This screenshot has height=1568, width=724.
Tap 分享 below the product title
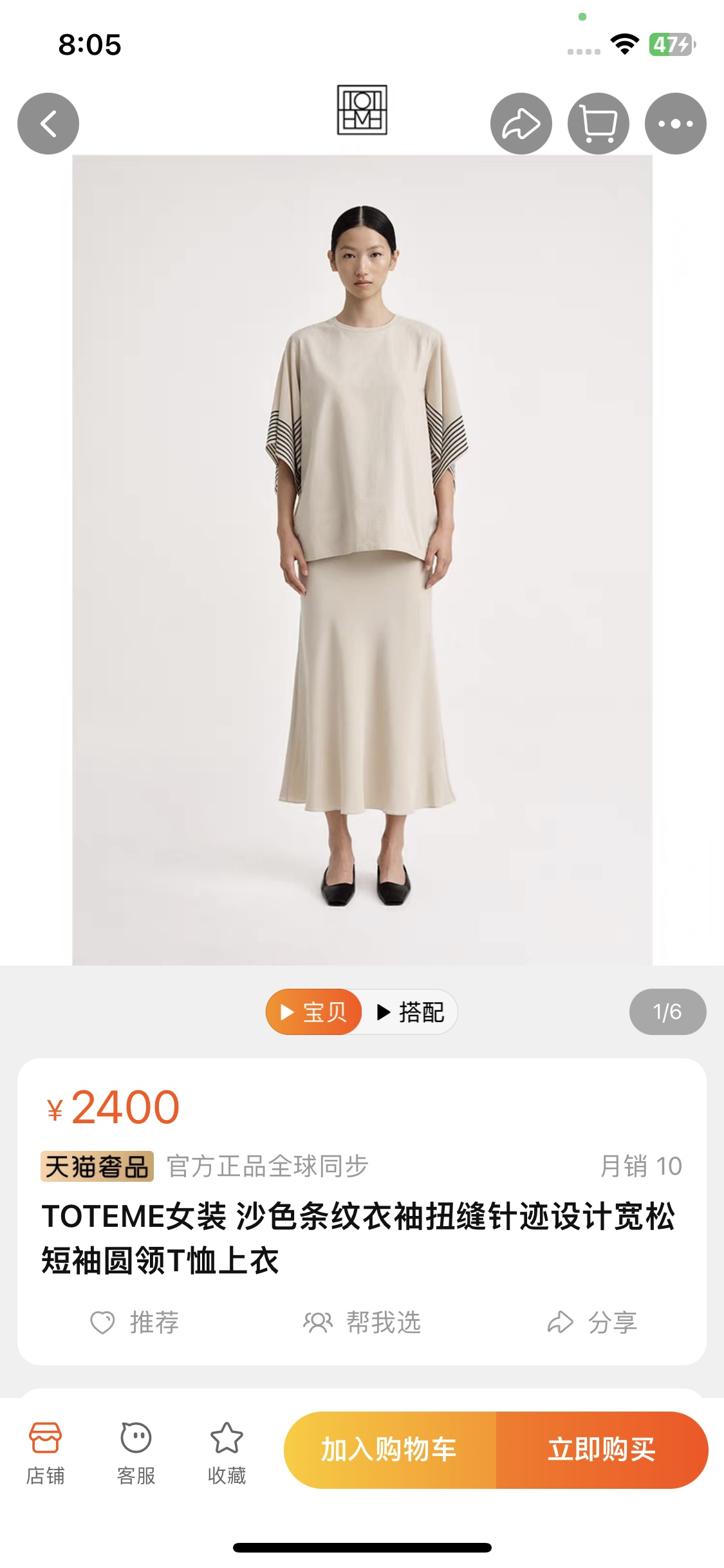click(592, 1323)
